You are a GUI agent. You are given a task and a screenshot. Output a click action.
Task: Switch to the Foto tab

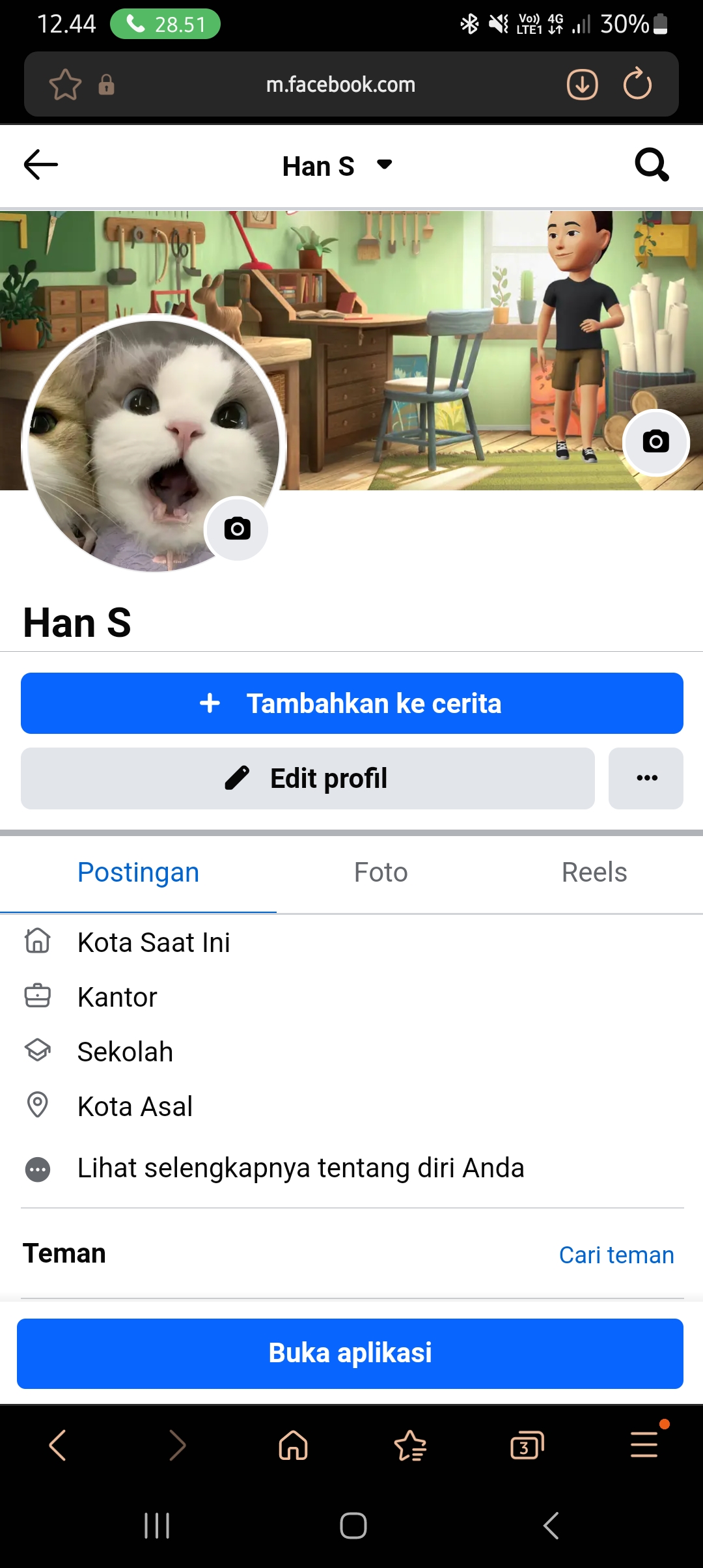click(381, 873)
